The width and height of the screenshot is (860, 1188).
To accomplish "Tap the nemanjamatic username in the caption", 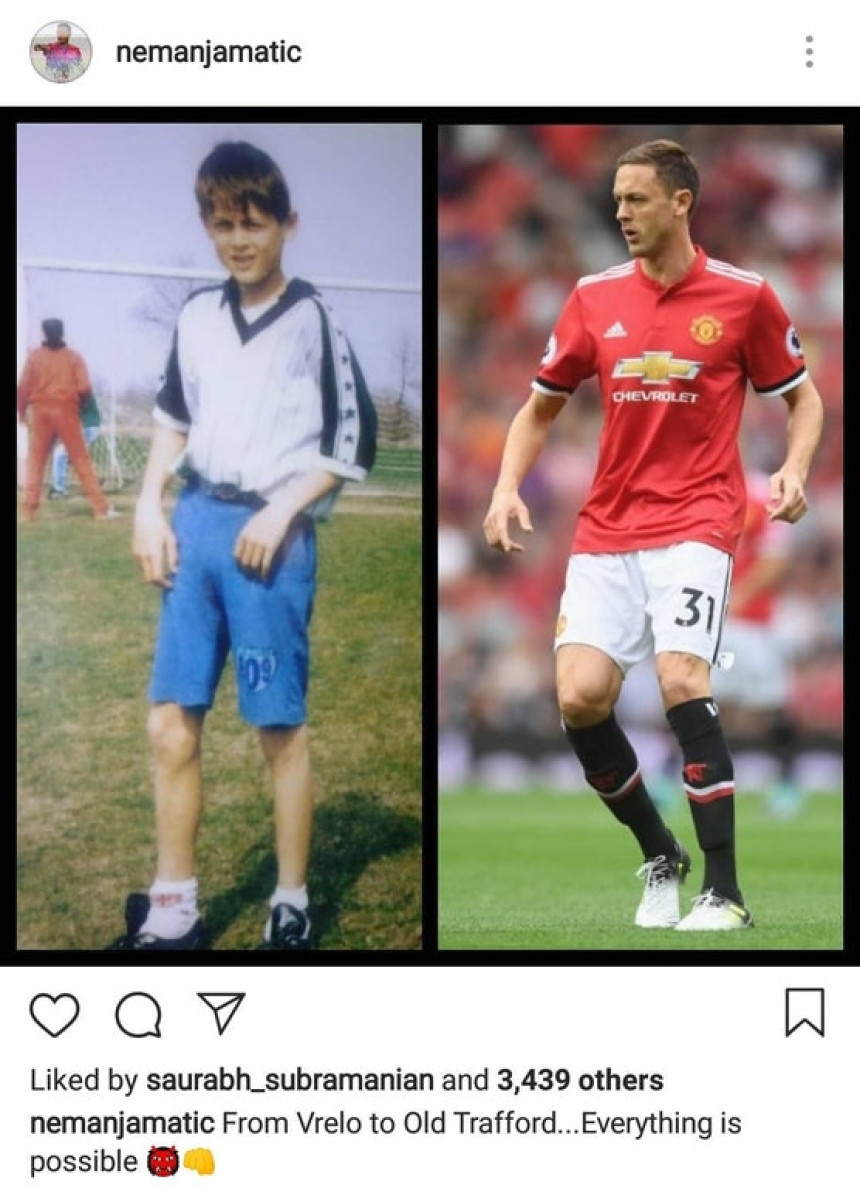I will 122,1122.
